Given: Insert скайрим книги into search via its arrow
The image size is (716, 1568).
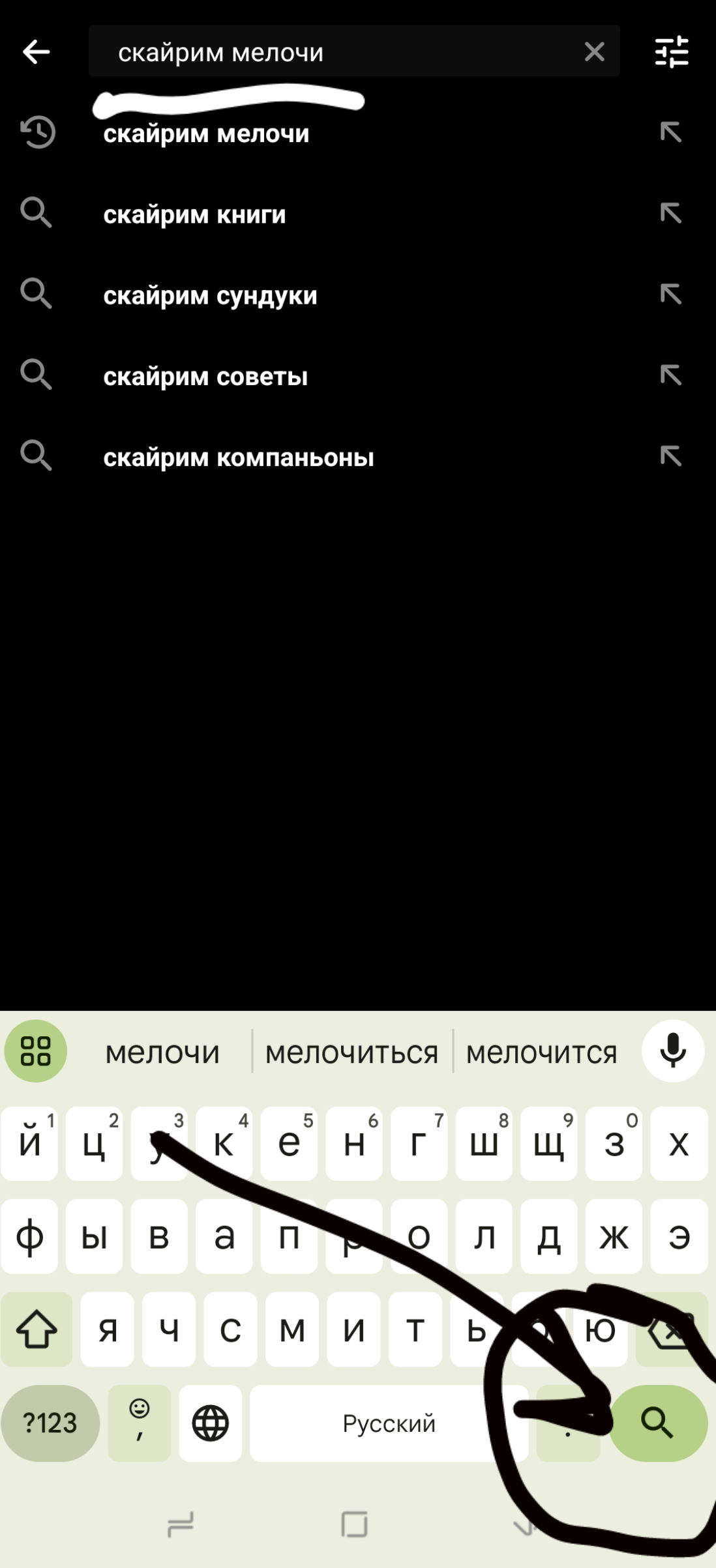Looking at the screenshot, I should pyautogui.click(x=670, y=214).
